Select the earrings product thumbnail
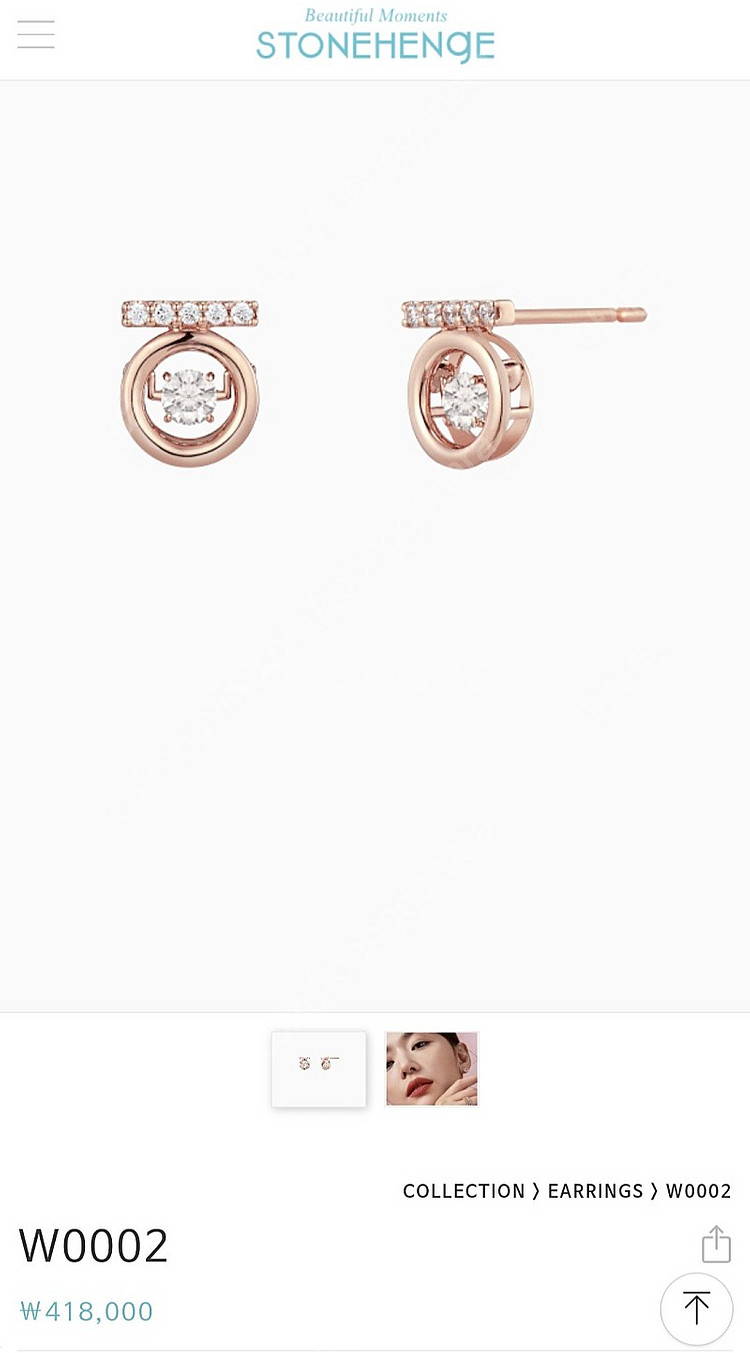Viewport: 750px width, 1353px height. point(319,1069)
